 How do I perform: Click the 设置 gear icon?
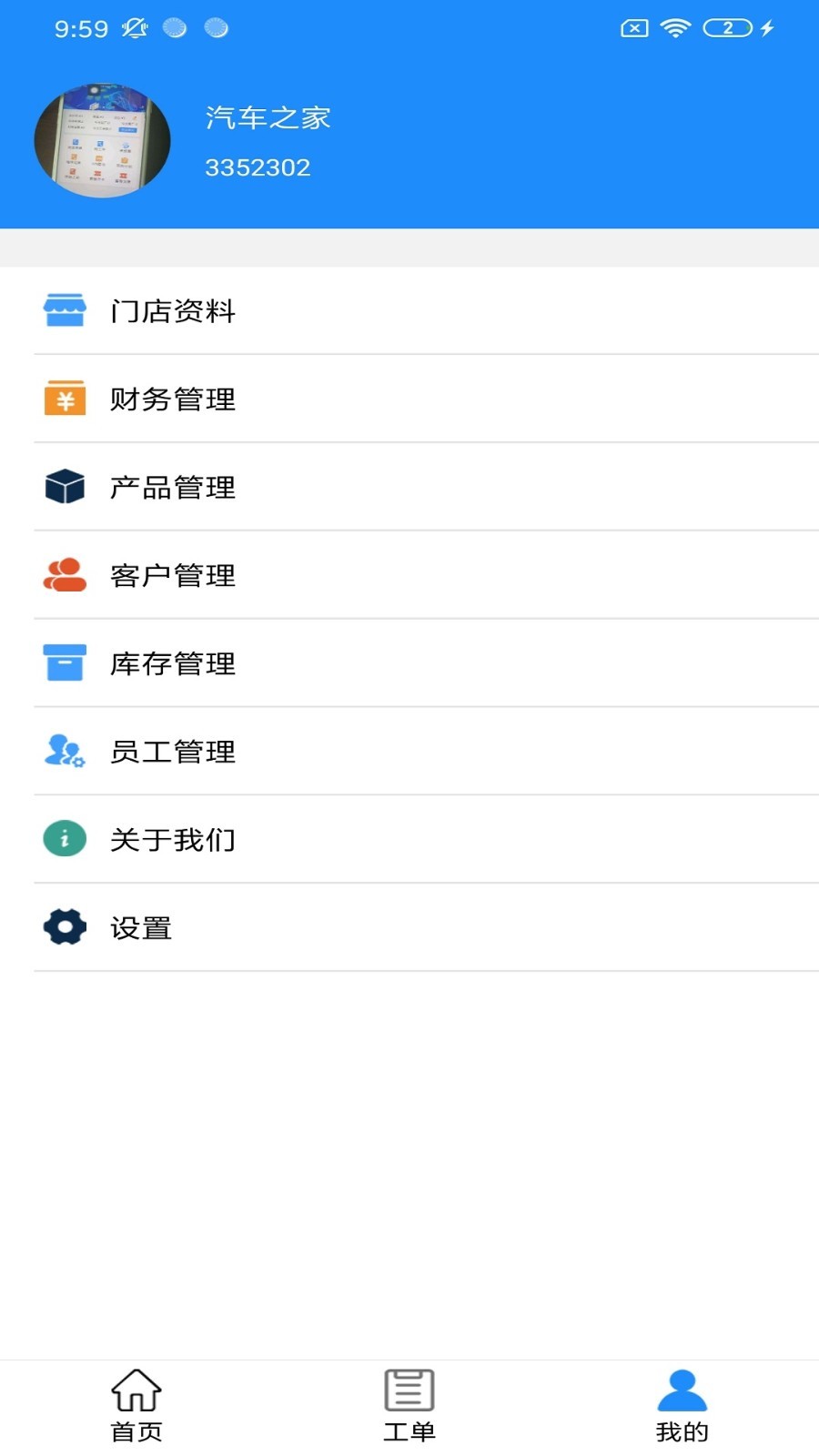pyautogui.click(x=63, y=927)
